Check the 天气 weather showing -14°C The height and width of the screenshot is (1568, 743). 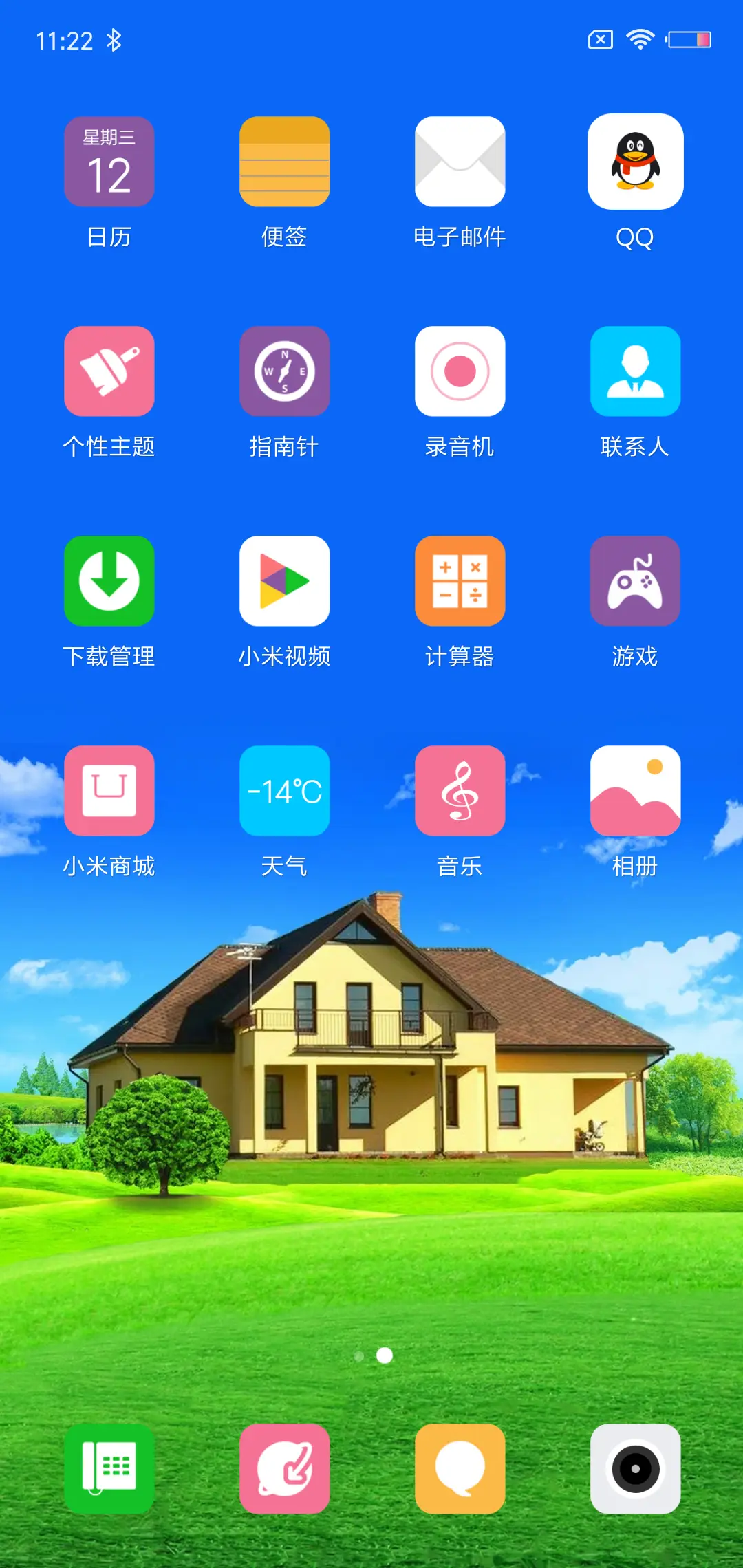click(284, 791)
